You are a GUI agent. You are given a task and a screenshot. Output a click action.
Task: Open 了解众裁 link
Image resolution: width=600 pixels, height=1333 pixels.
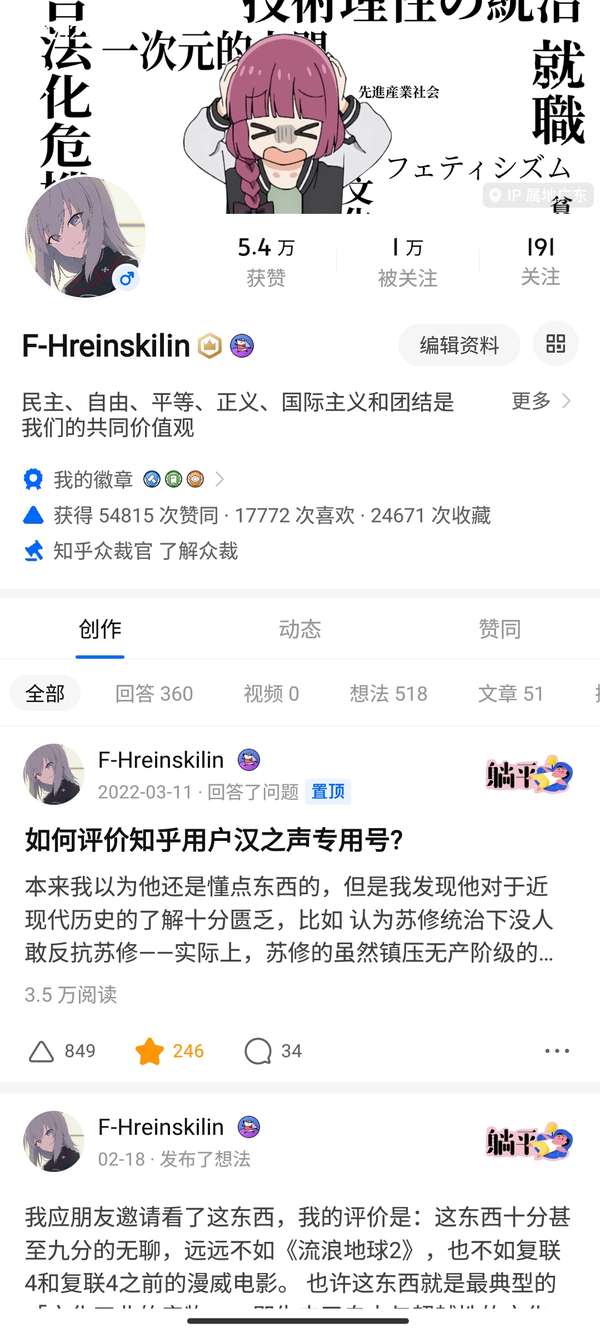click(x=198, y=551)
